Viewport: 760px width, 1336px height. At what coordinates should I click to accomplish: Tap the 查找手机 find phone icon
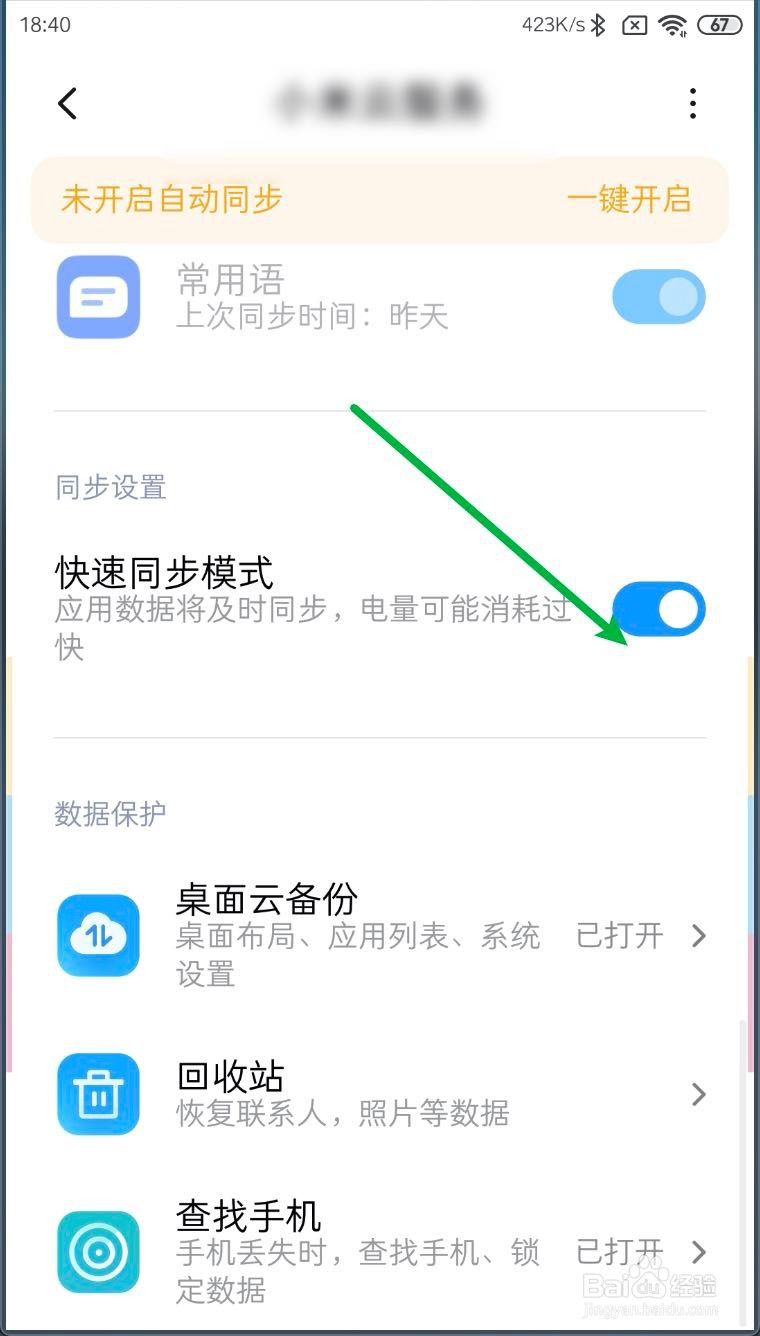(98, 1252)
